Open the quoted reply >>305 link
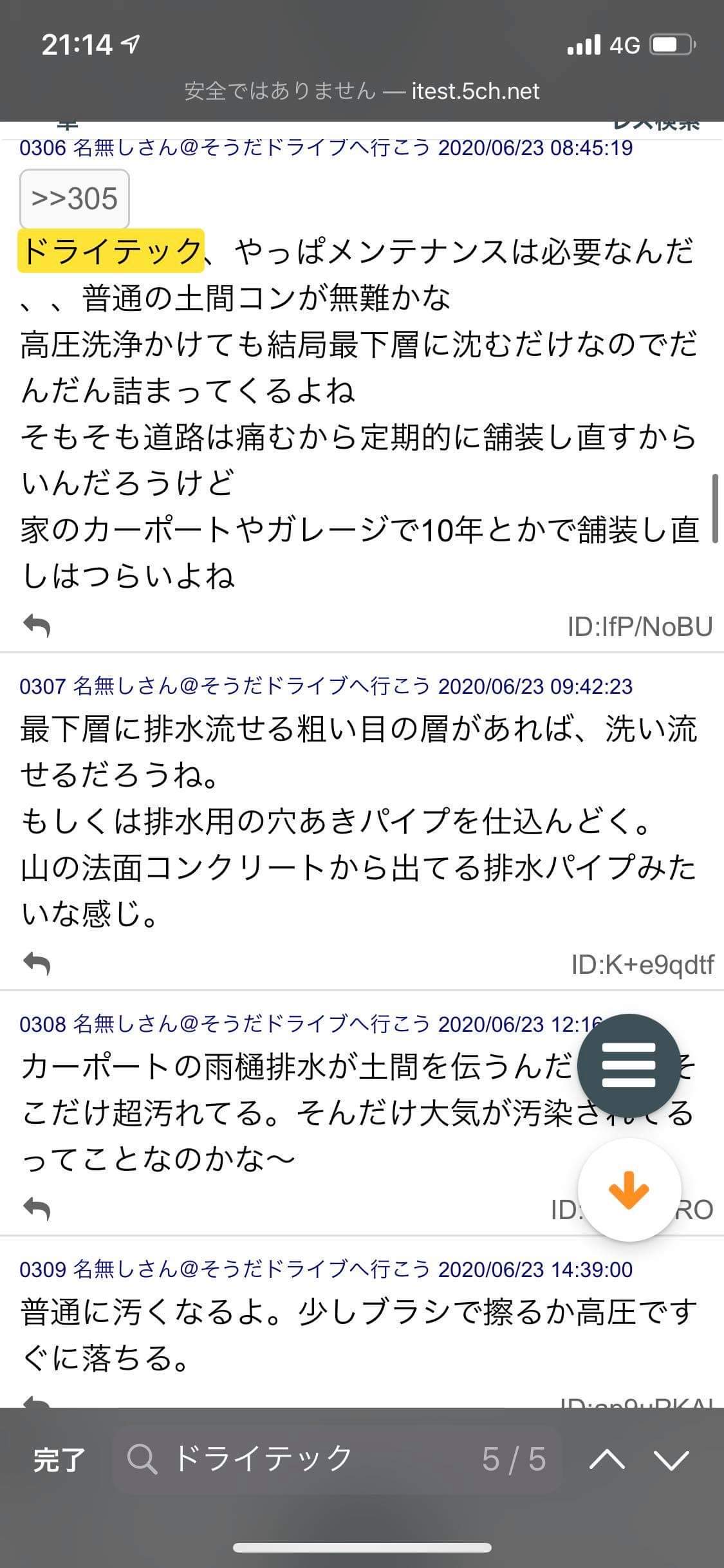The image size is (724, 1568). [x=75, y=199]
